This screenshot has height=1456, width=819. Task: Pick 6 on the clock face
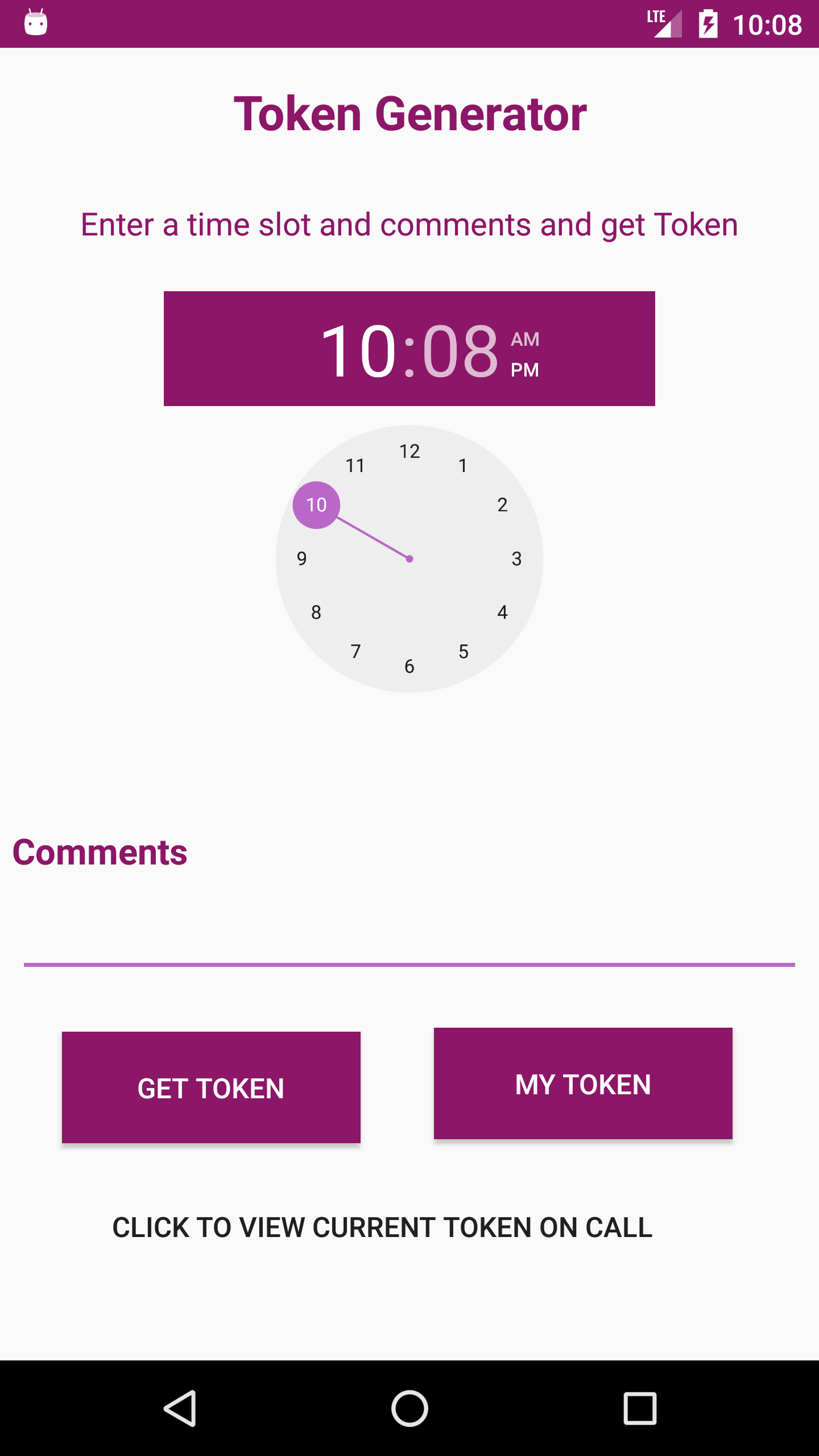tap(409, 666)
